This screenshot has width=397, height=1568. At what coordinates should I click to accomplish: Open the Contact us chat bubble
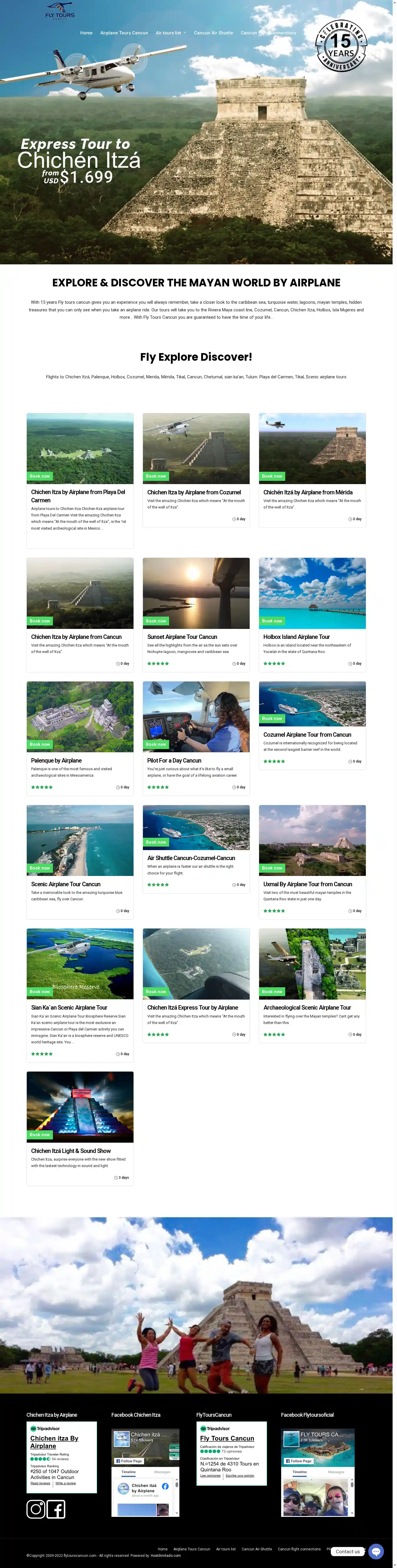[x=376, y=1551]
